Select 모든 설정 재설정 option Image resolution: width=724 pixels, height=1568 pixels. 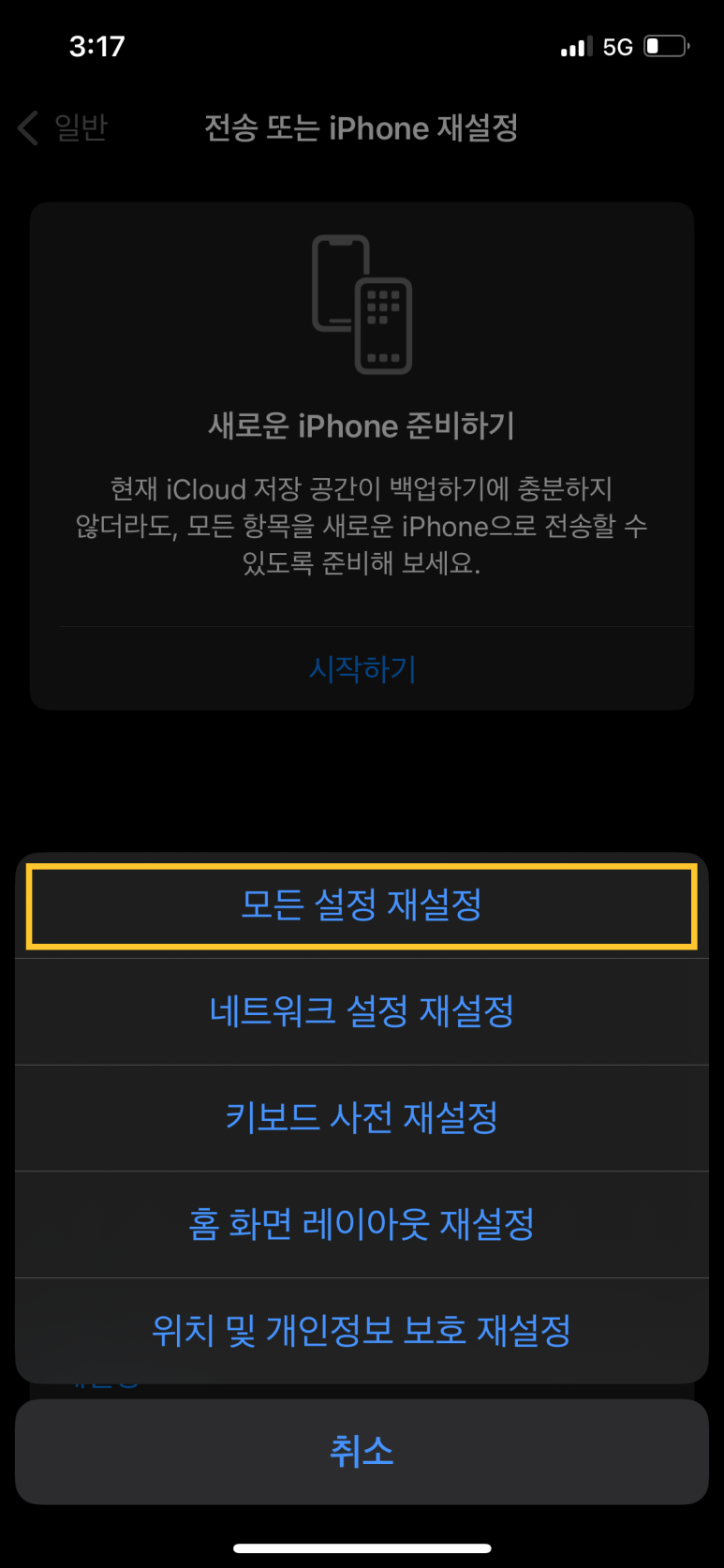pyautogui.click(x=362, y=906)
